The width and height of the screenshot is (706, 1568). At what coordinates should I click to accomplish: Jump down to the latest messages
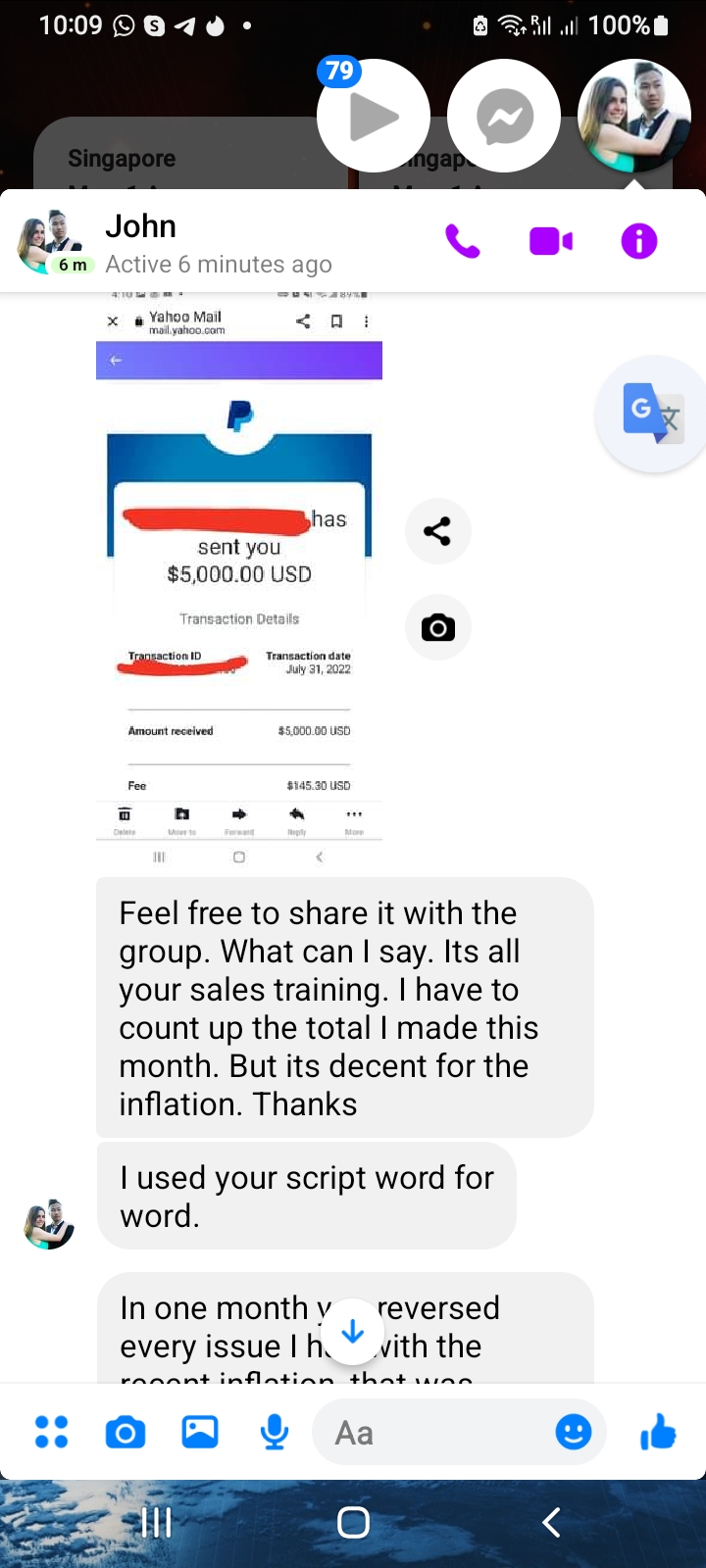[x=352, y=1332]
